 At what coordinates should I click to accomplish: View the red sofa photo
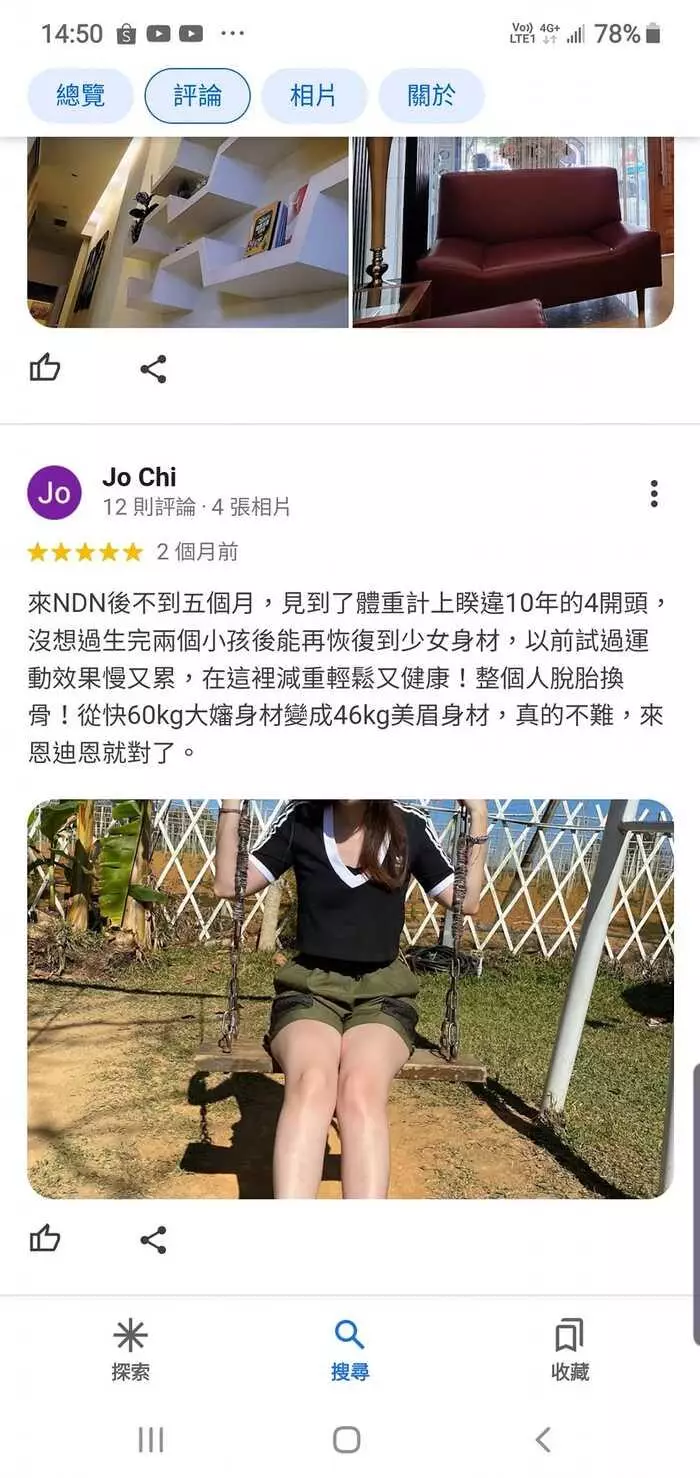(513, 232)
